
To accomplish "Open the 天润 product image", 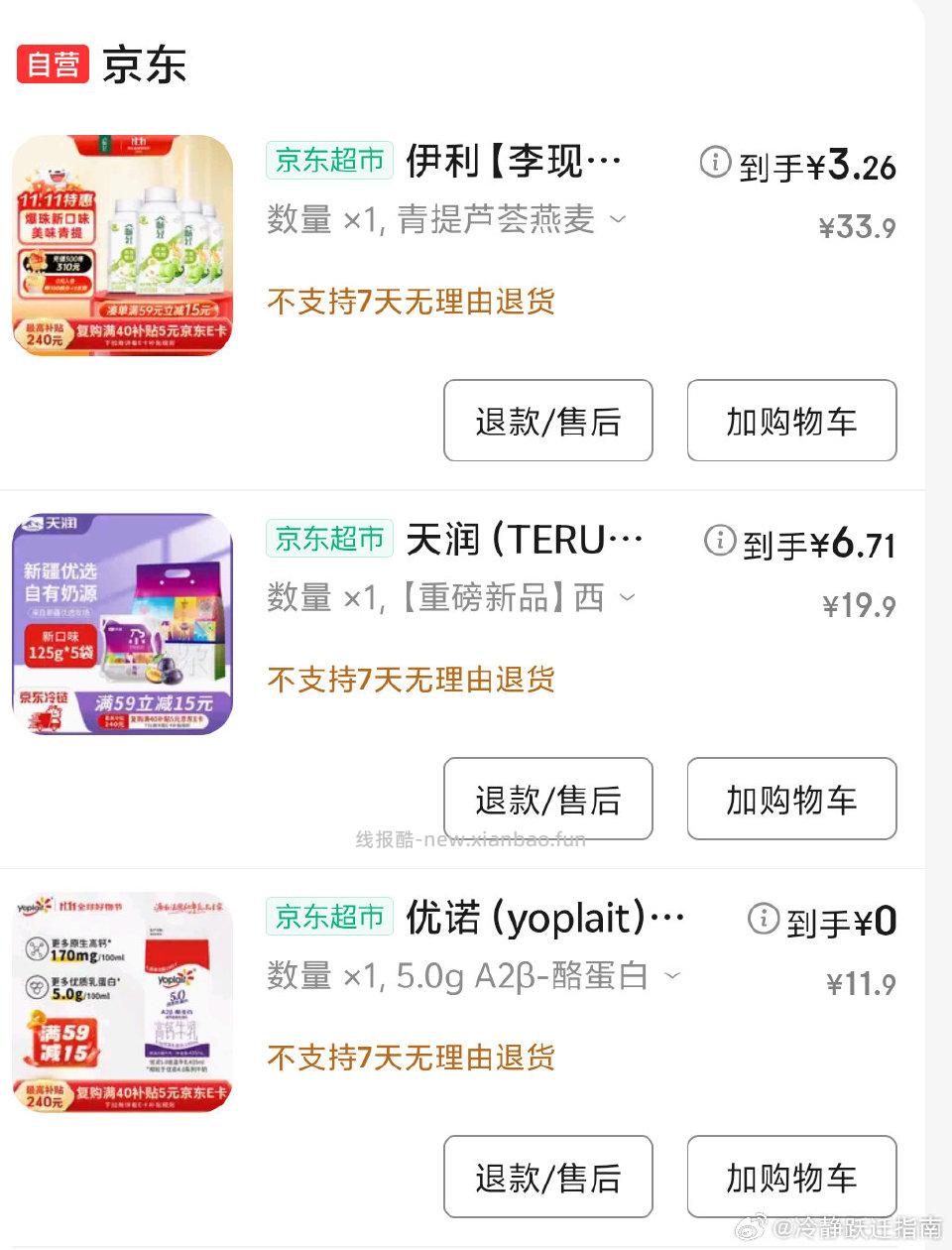I will click(x=122, y=623).
